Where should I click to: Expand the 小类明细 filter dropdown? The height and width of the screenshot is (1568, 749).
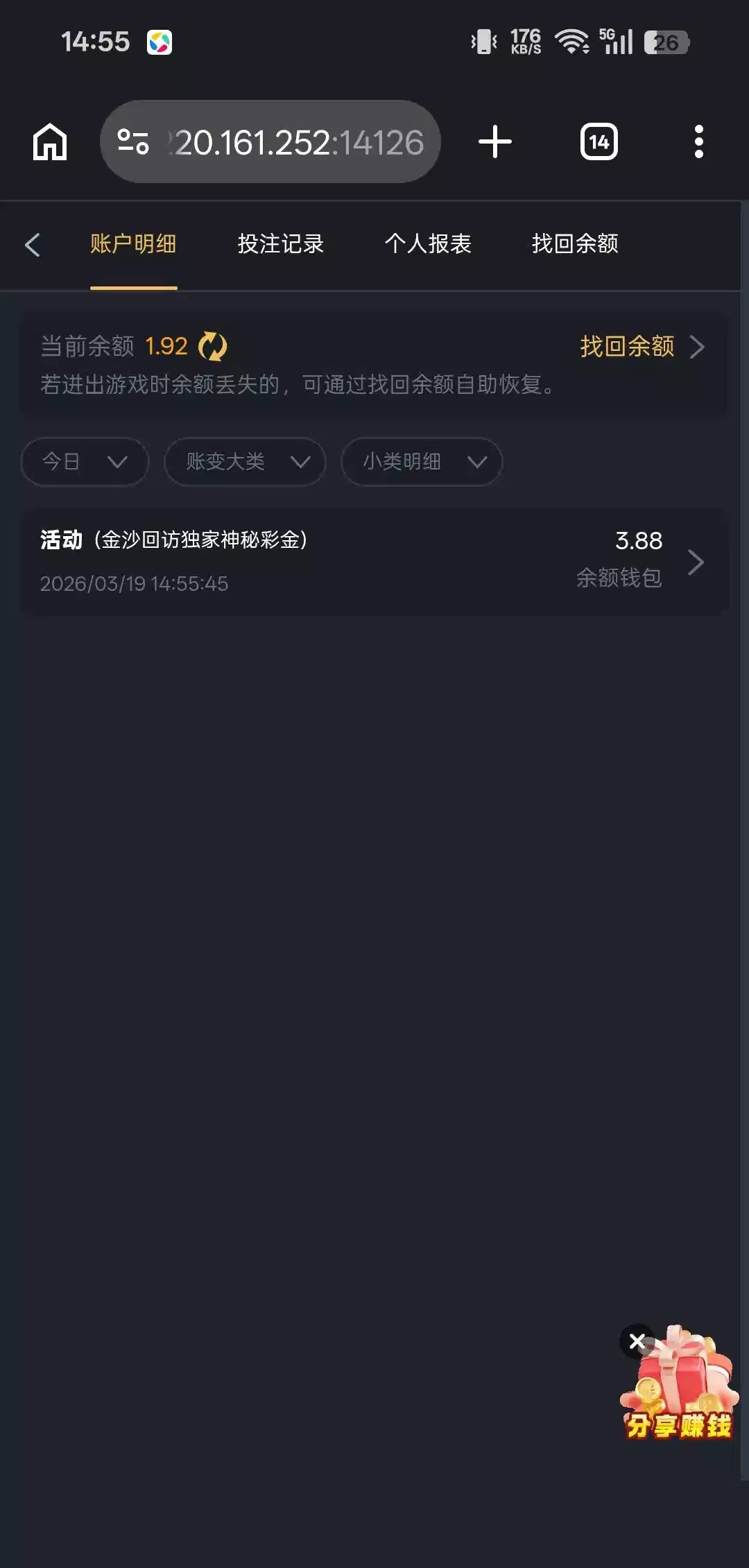coord(421,461)
